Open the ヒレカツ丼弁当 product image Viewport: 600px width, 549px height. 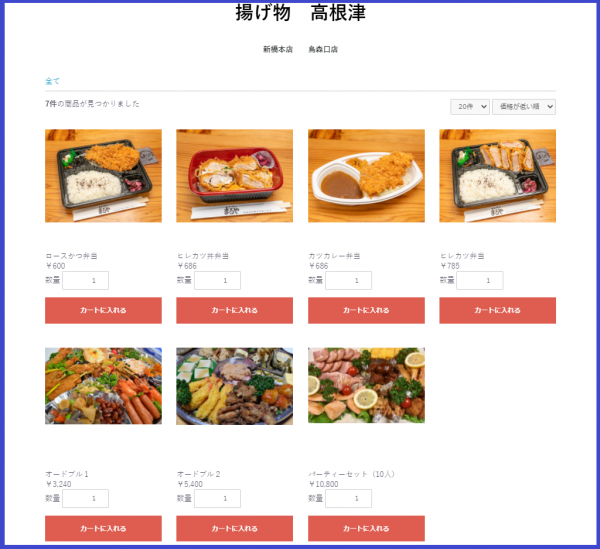pos(234,176)
